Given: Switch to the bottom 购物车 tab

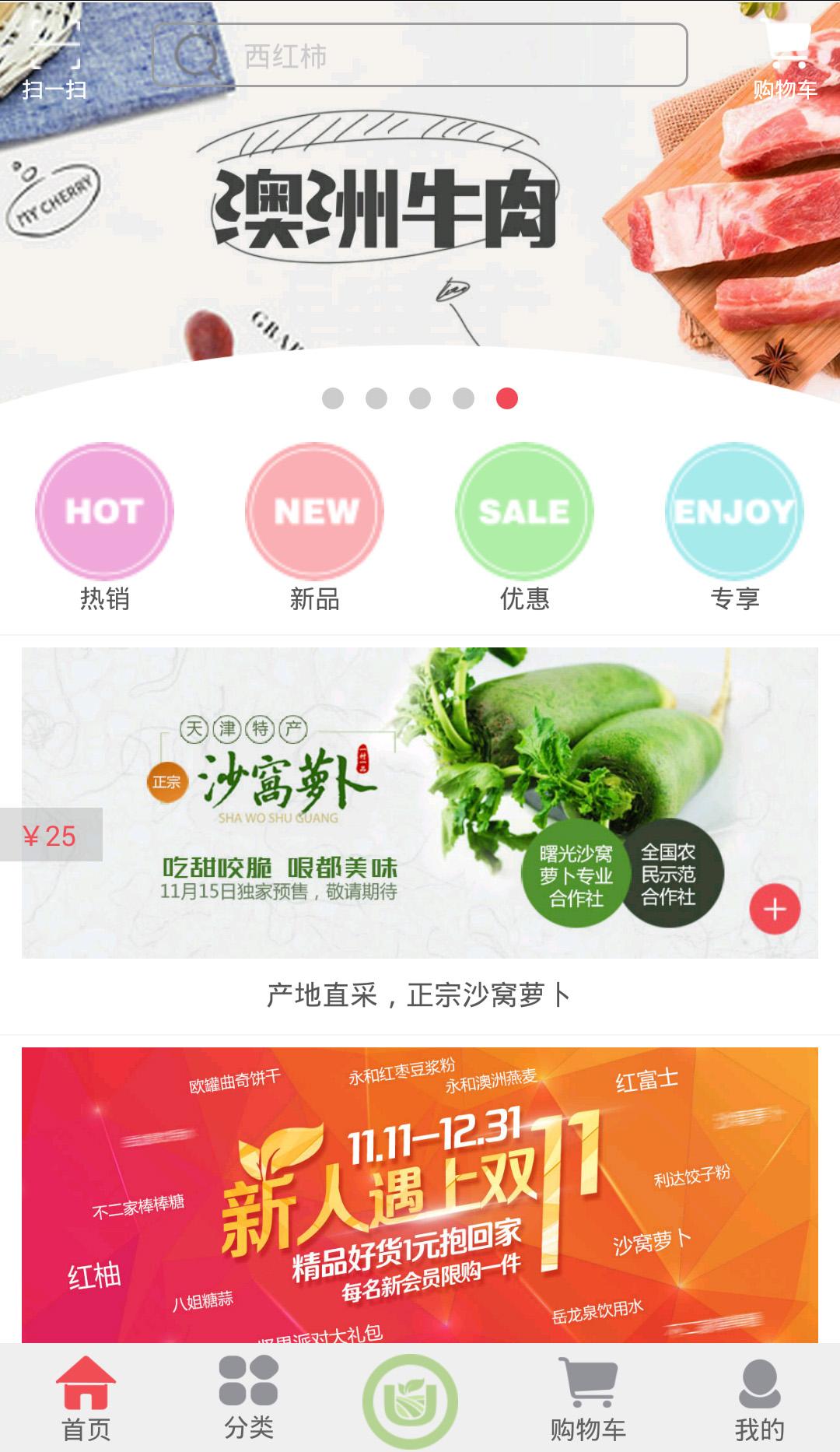Looking at the screenshot, I should [x=588, y=1398].
